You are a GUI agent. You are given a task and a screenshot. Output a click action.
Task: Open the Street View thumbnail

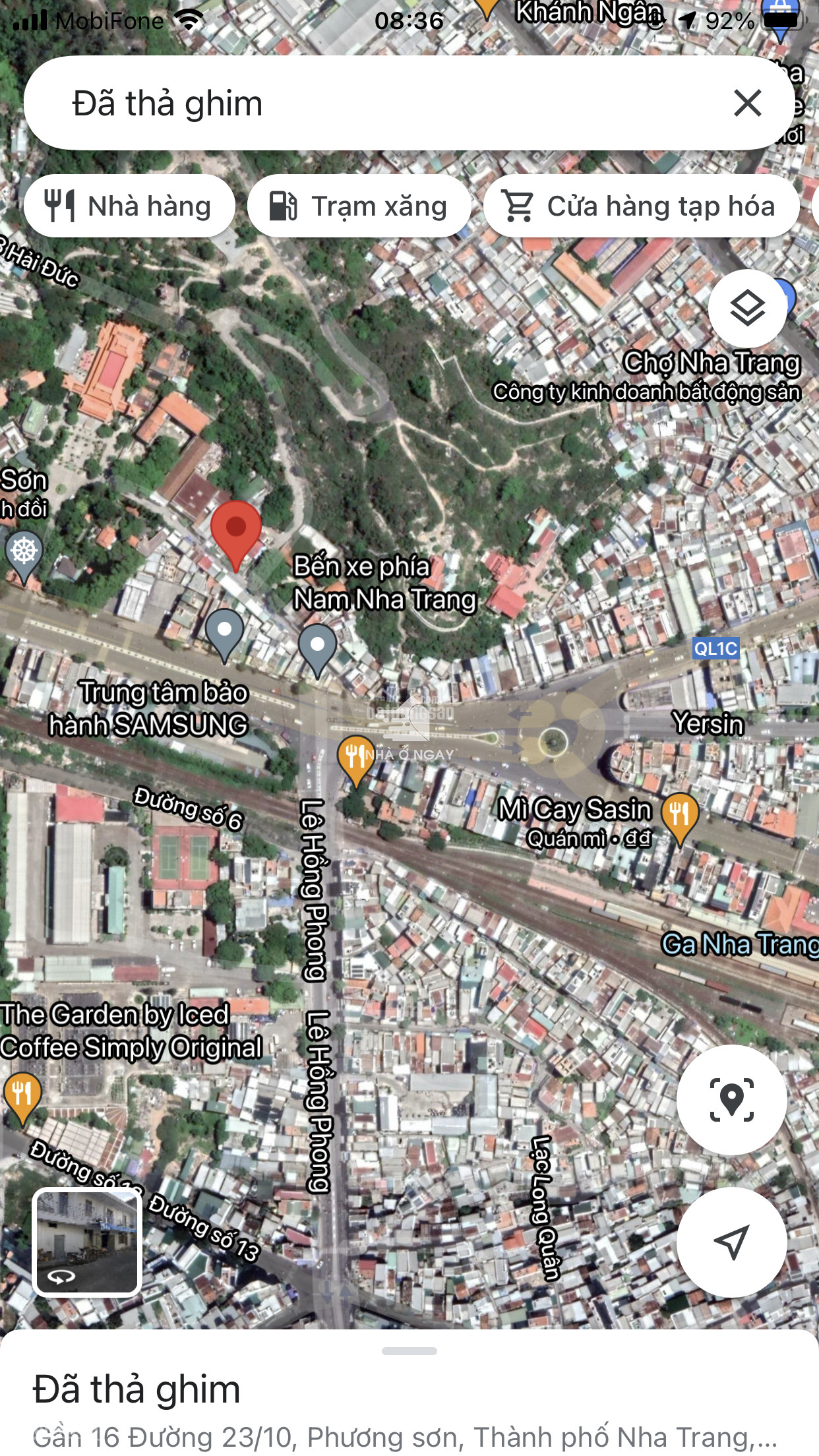[x=87, y=1242]
